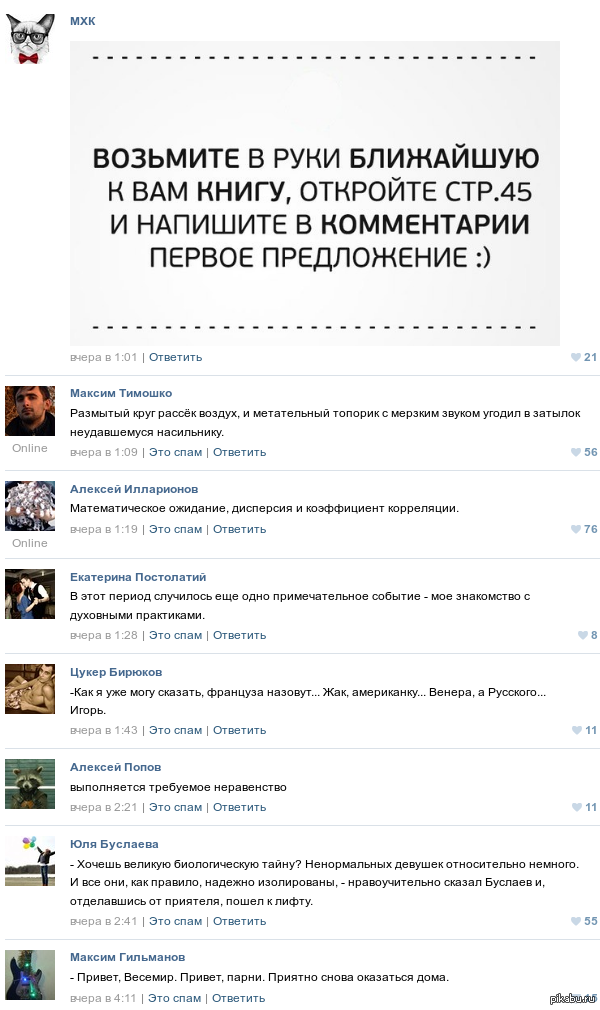Open Максим Гильманов's avatar
600x1010 pixels.
pyautogui.click(x=30, y=974)
